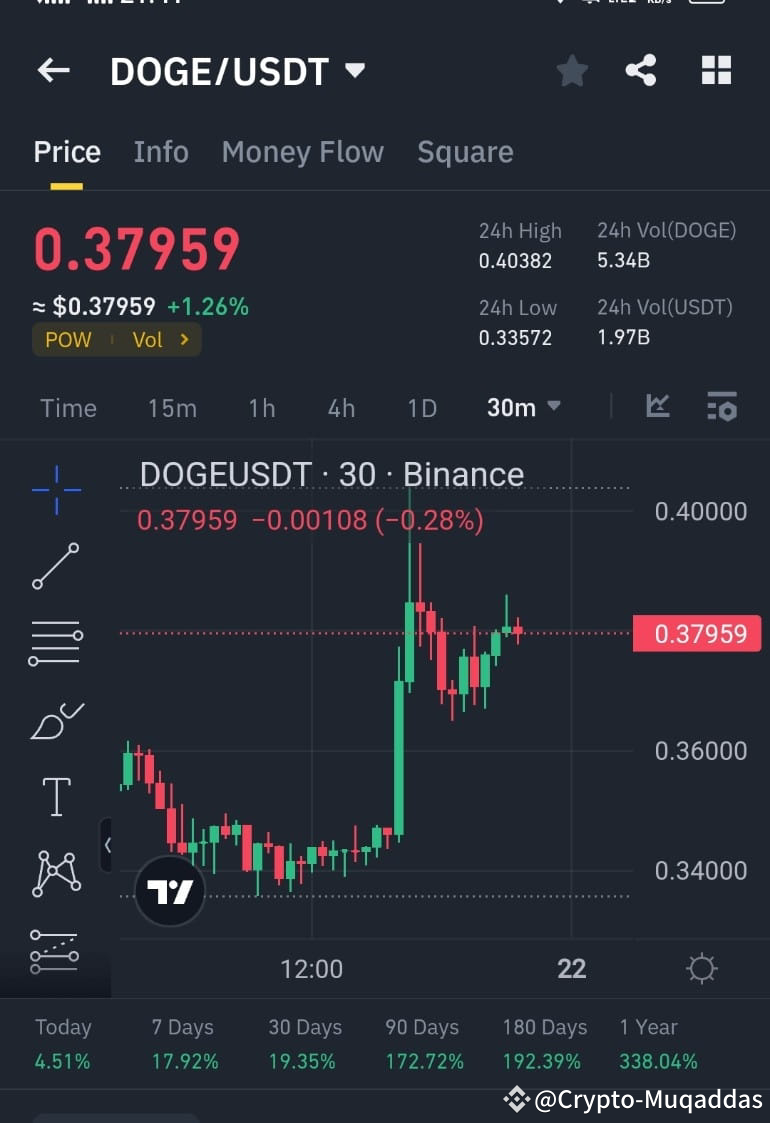770x1123 pixels.
Task: Activate the brush drawing tool
Action: click(55, 719)
